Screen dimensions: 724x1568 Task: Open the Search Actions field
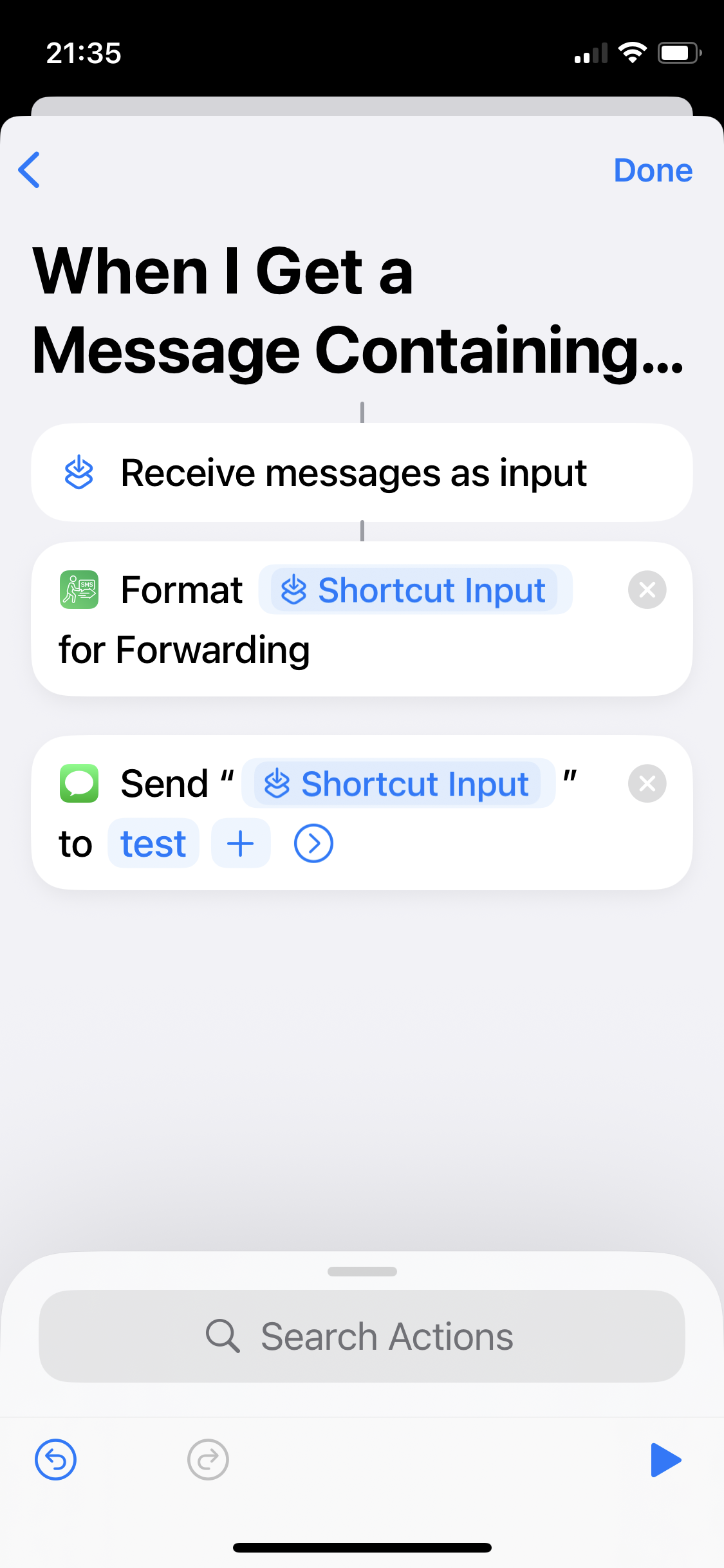click(x=362, y=1336)
